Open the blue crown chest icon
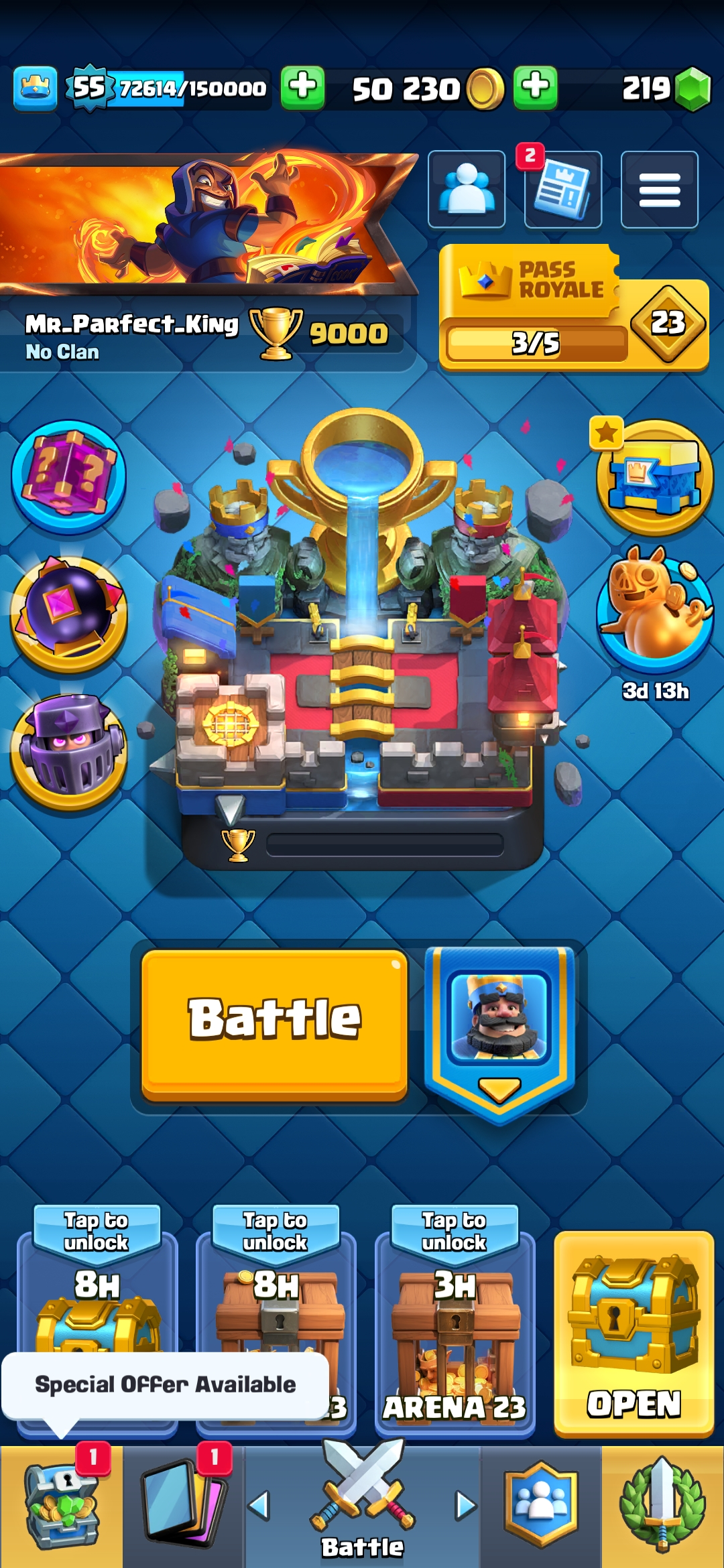724x1568 pixels. [x=655, y=477]
